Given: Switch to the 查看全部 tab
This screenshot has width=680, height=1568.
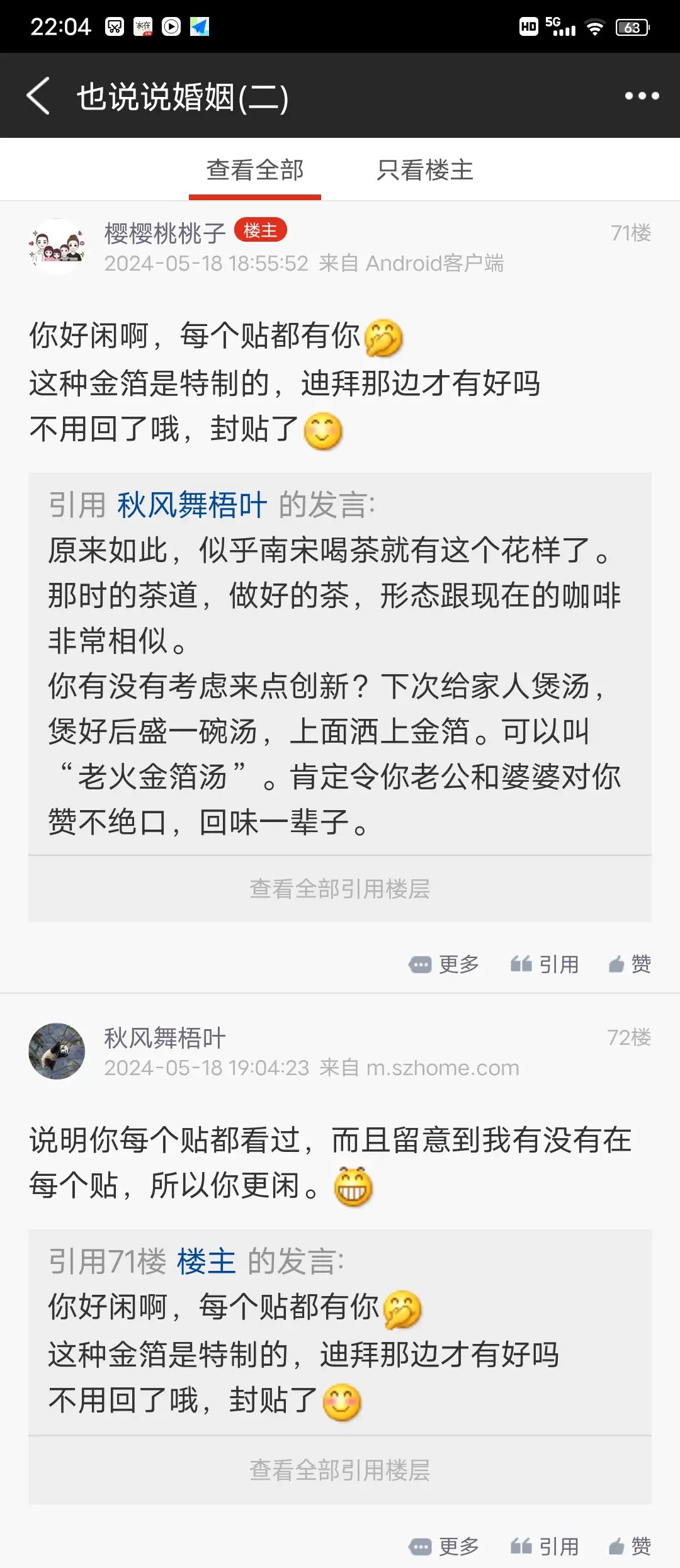Looking at the screenshot, I should [255, 171].
